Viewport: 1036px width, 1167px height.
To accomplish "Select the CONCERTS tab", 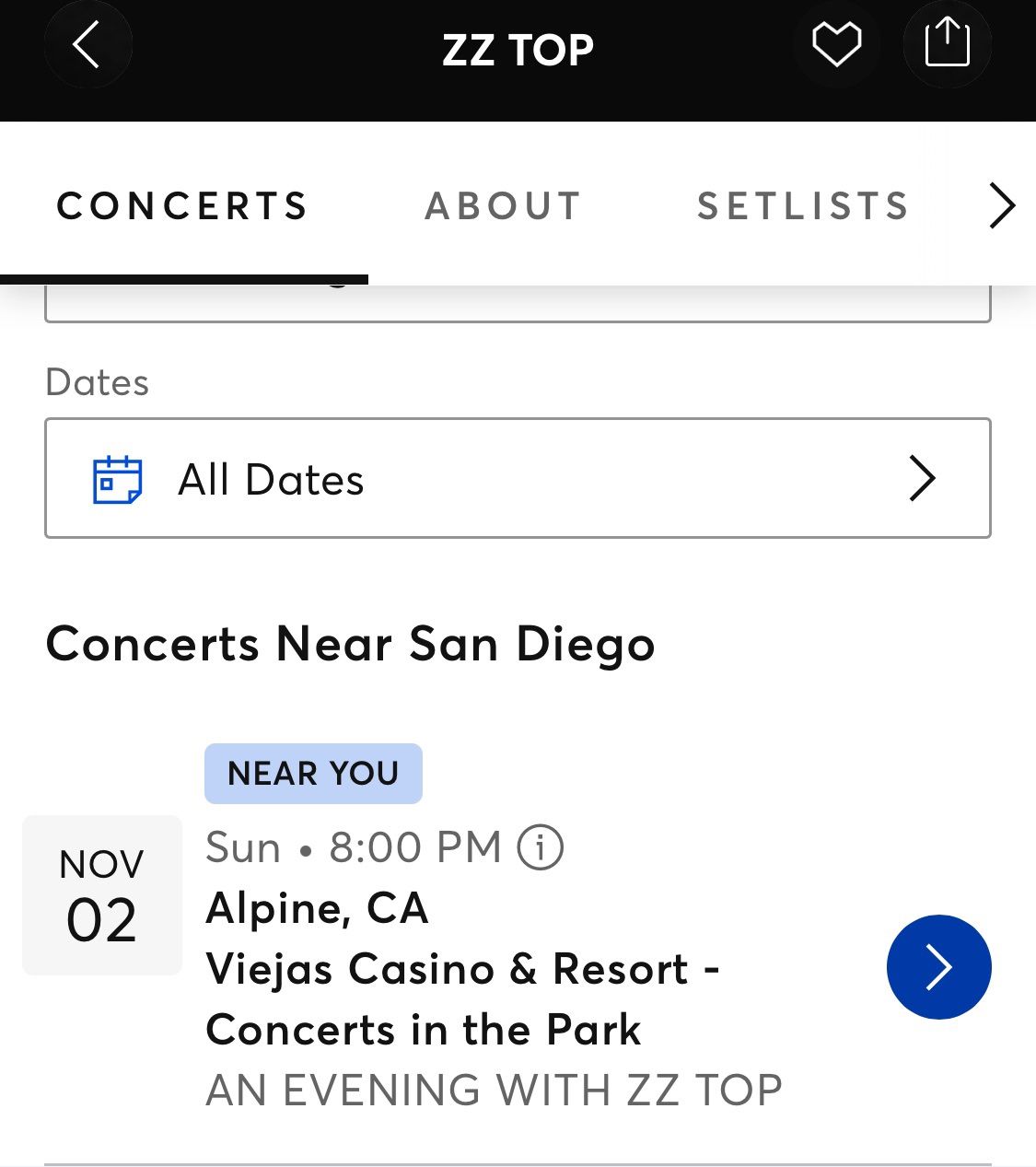I will pyautogui.click(x=181, y=206).
